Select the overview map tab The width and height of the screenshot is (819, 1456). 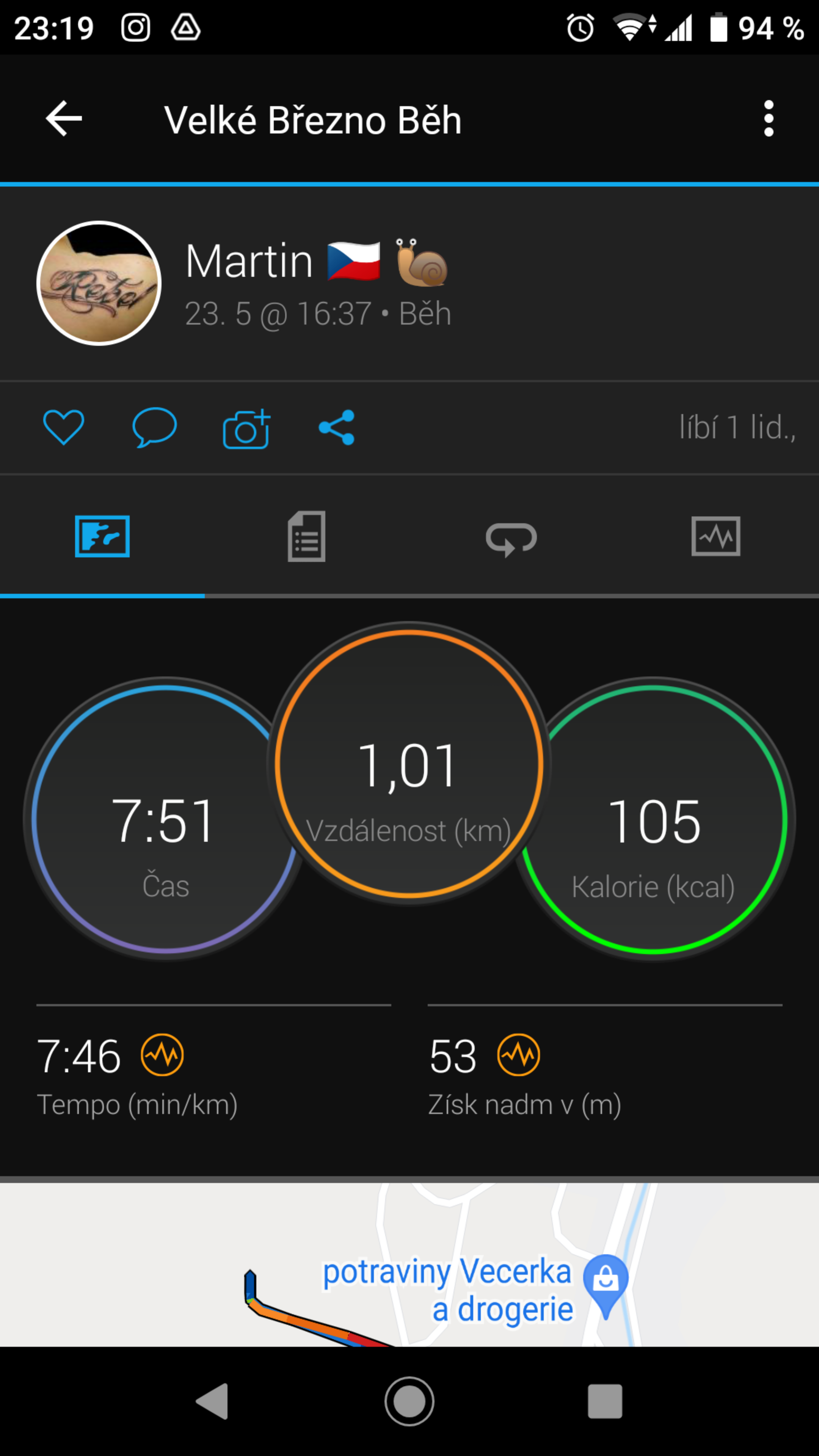pyautogui.click(x=102, y=537)
